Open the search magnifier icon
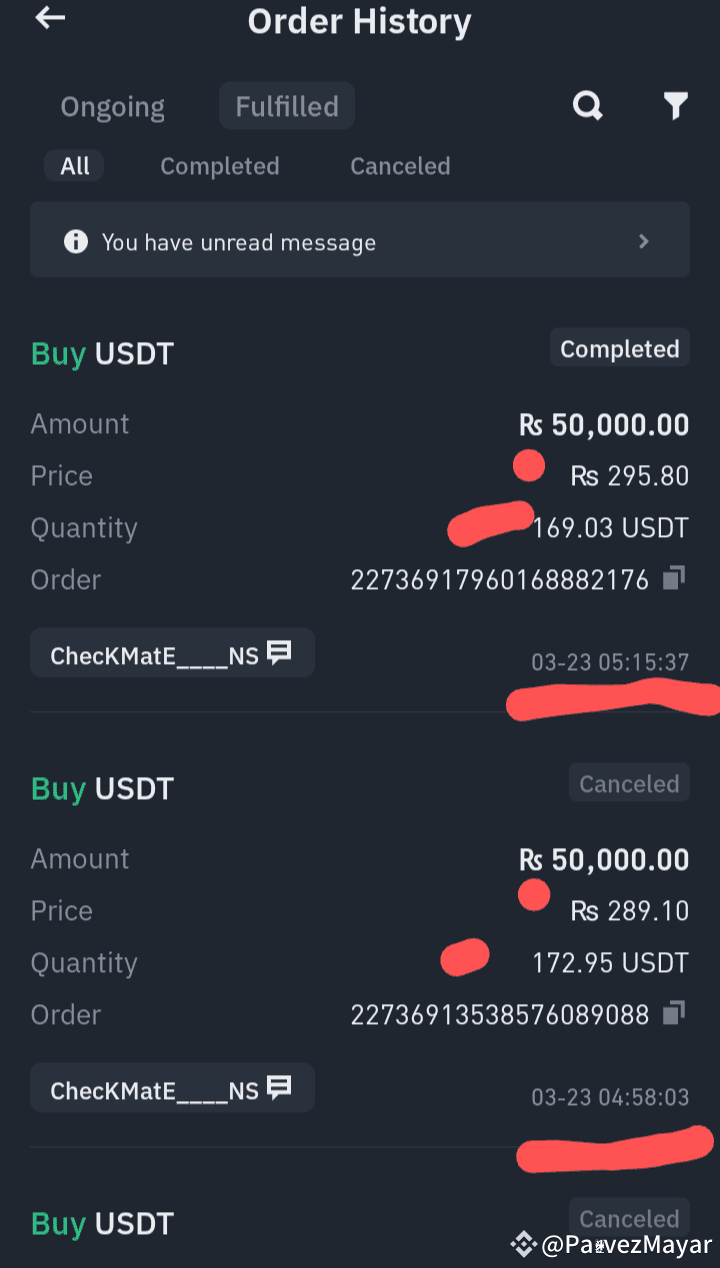This screenshot has width=720, height=1268. click(588, 106)
